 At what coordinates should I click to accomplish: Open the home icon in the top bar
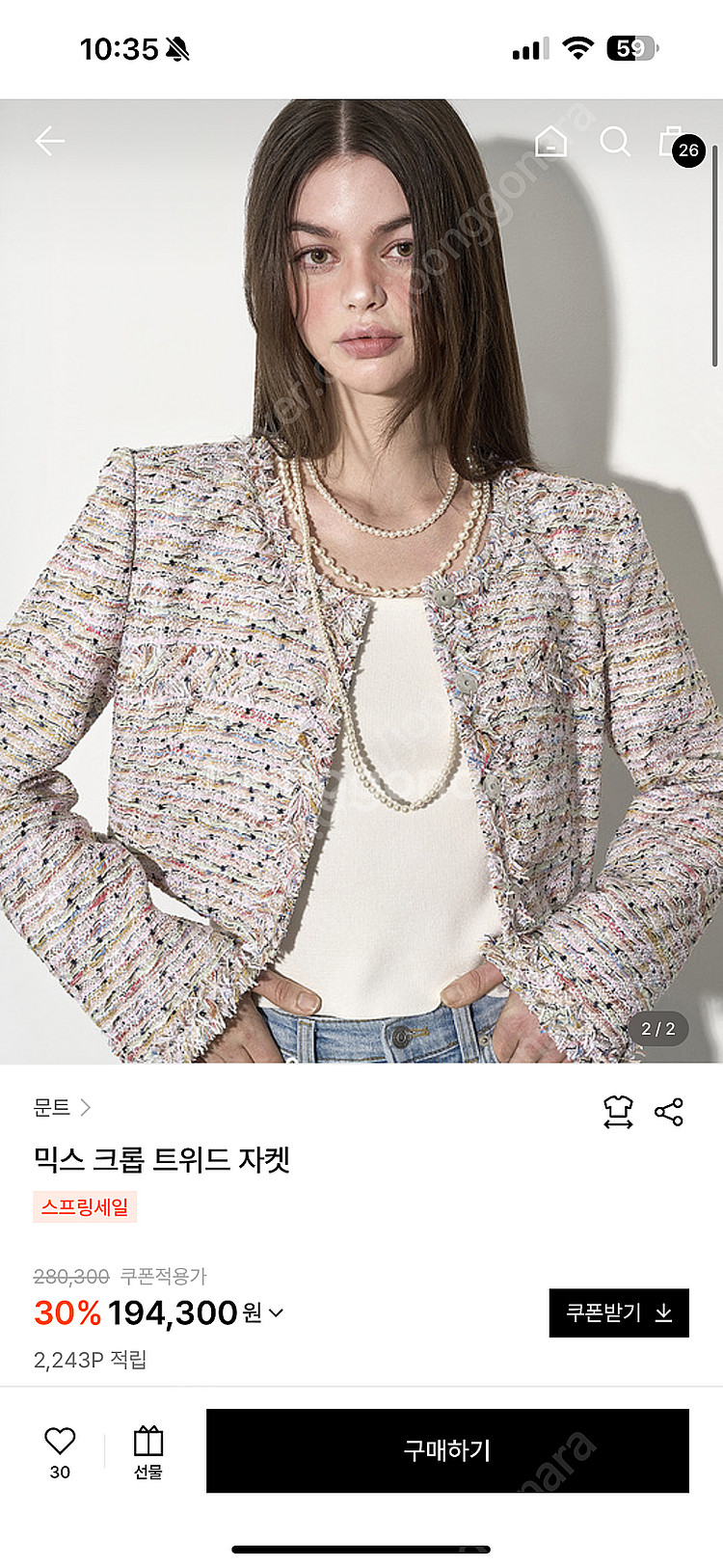550,142
